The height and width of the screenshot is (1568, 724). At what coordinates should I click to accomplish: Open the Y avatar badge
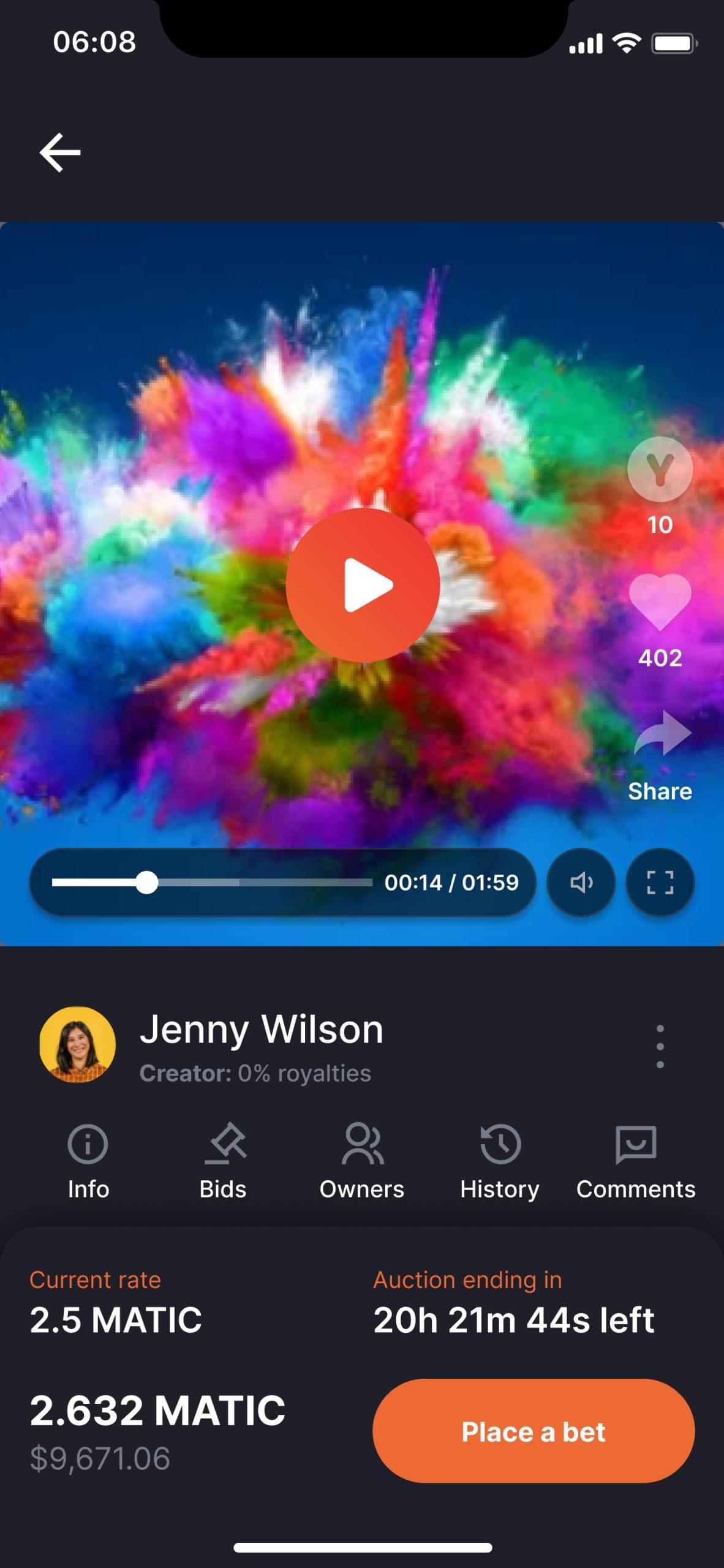click(660, 470)
